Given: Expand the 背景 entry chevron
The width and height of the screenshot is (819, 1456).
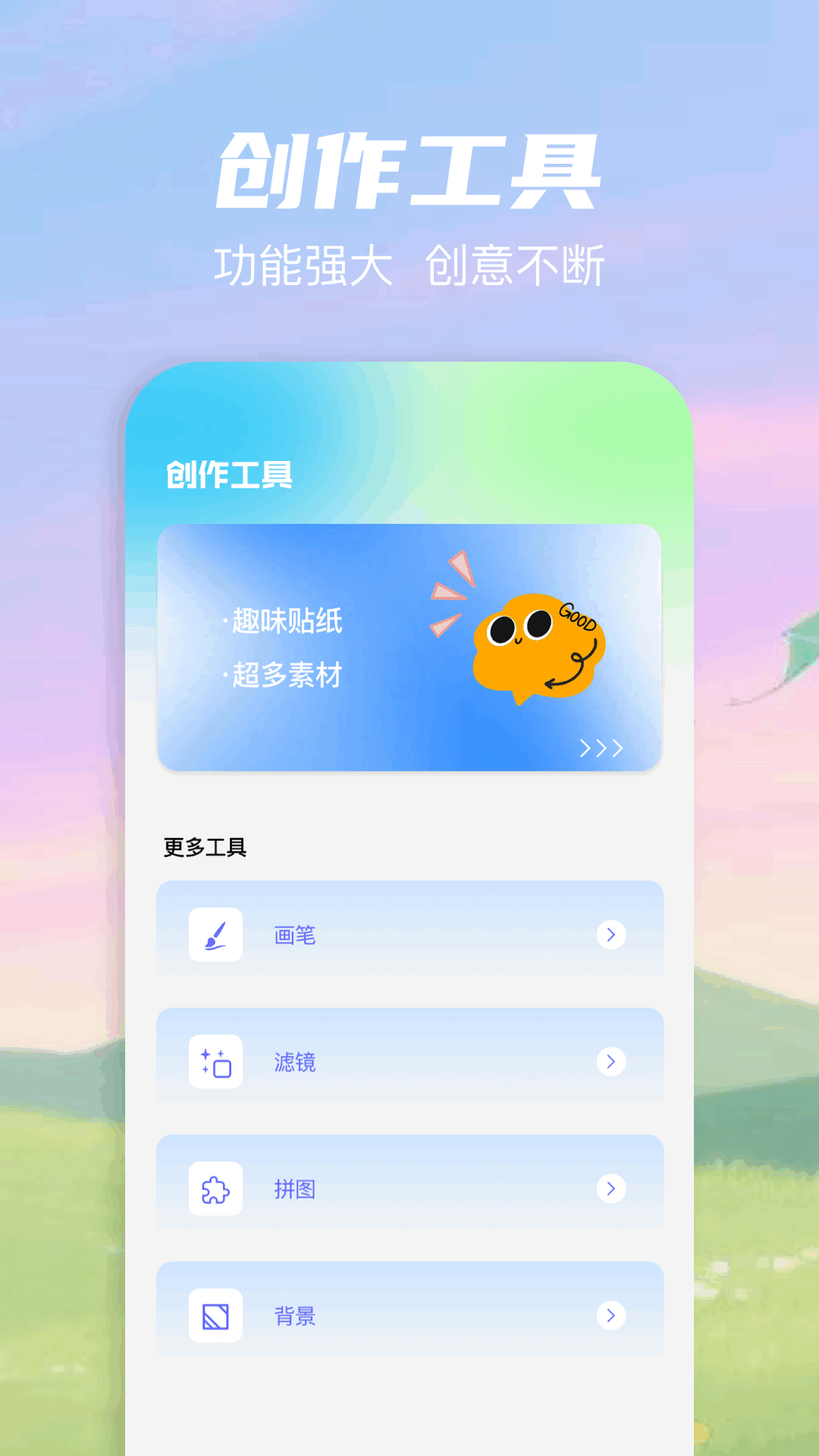Looking at the screenshot, I should (611, 1316).
